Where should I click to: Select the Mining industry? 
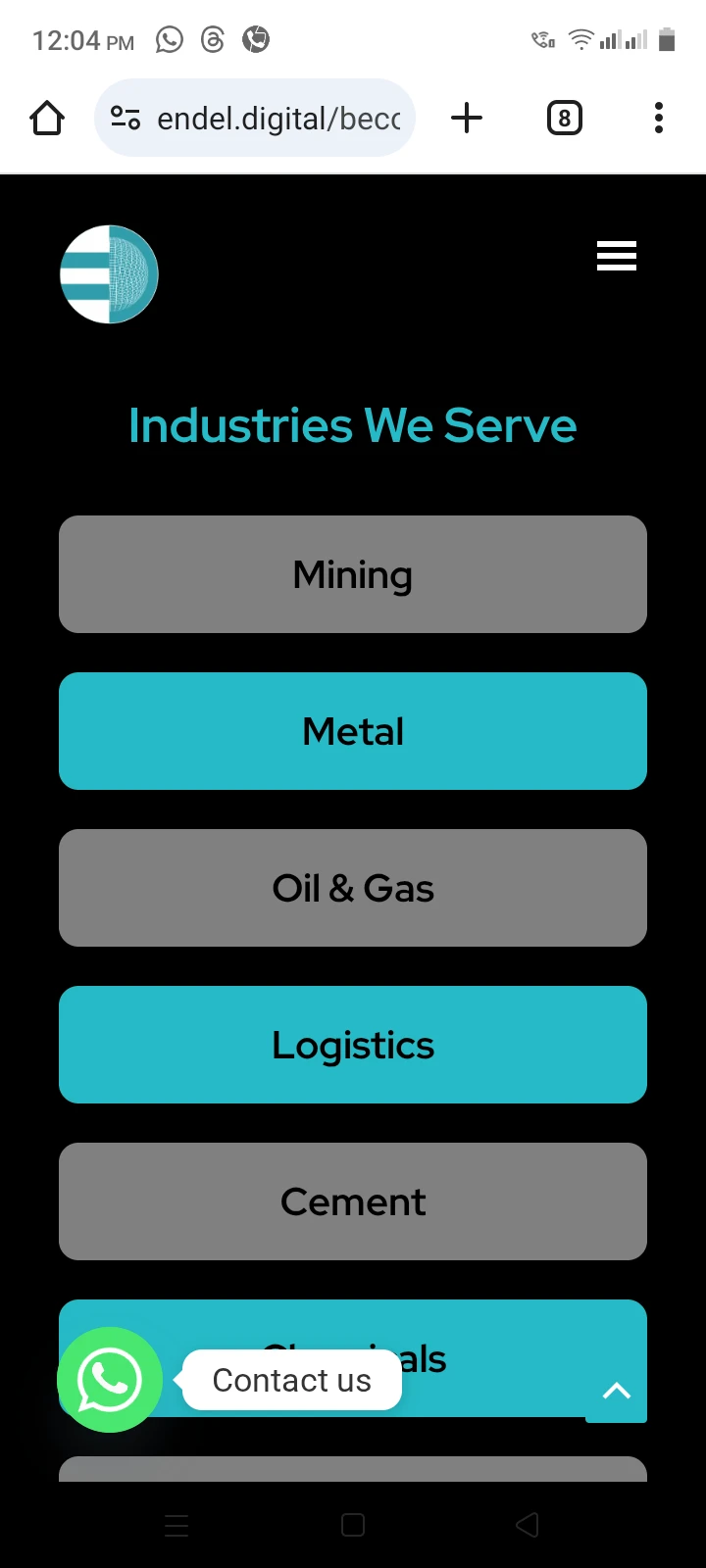point(353,574)
